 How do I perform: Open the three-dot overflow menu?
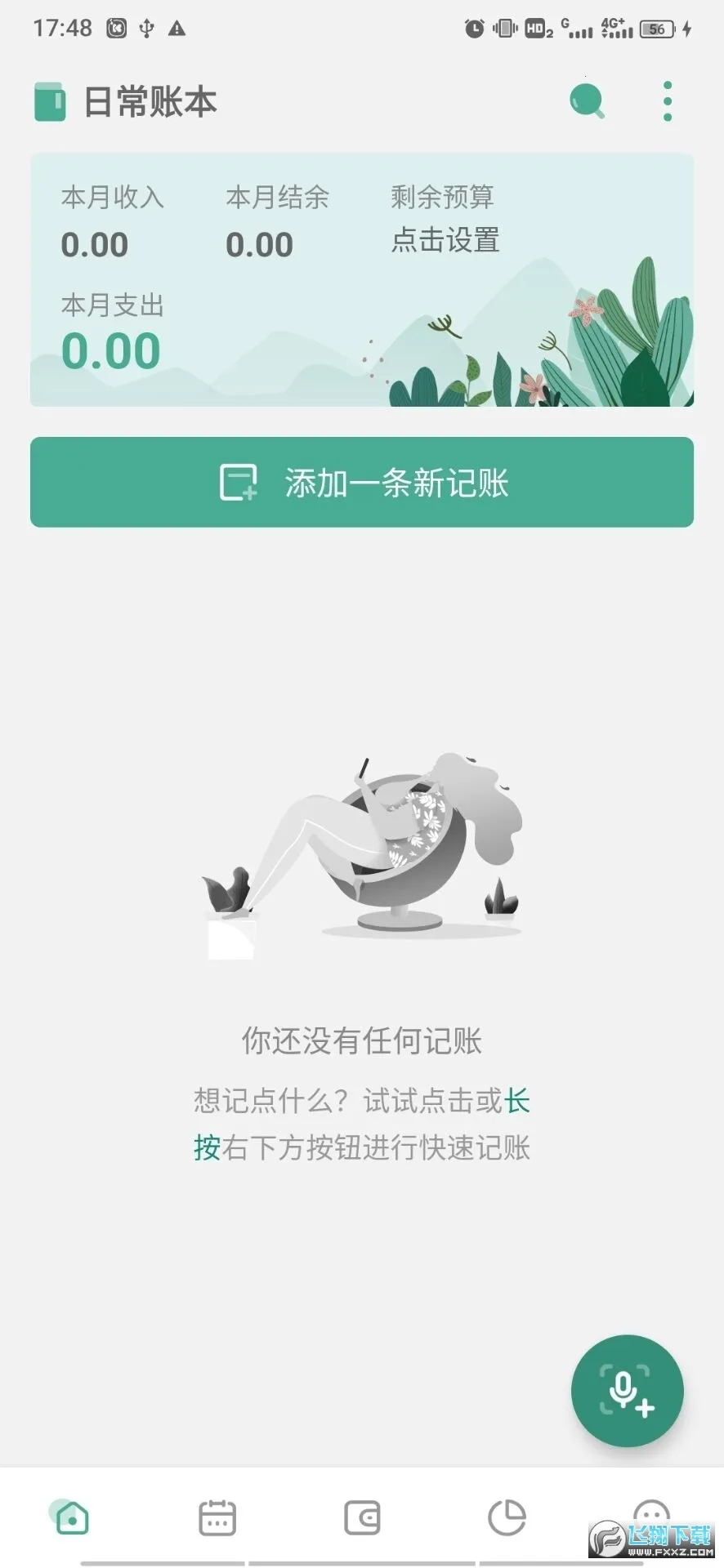click(668, 102)
